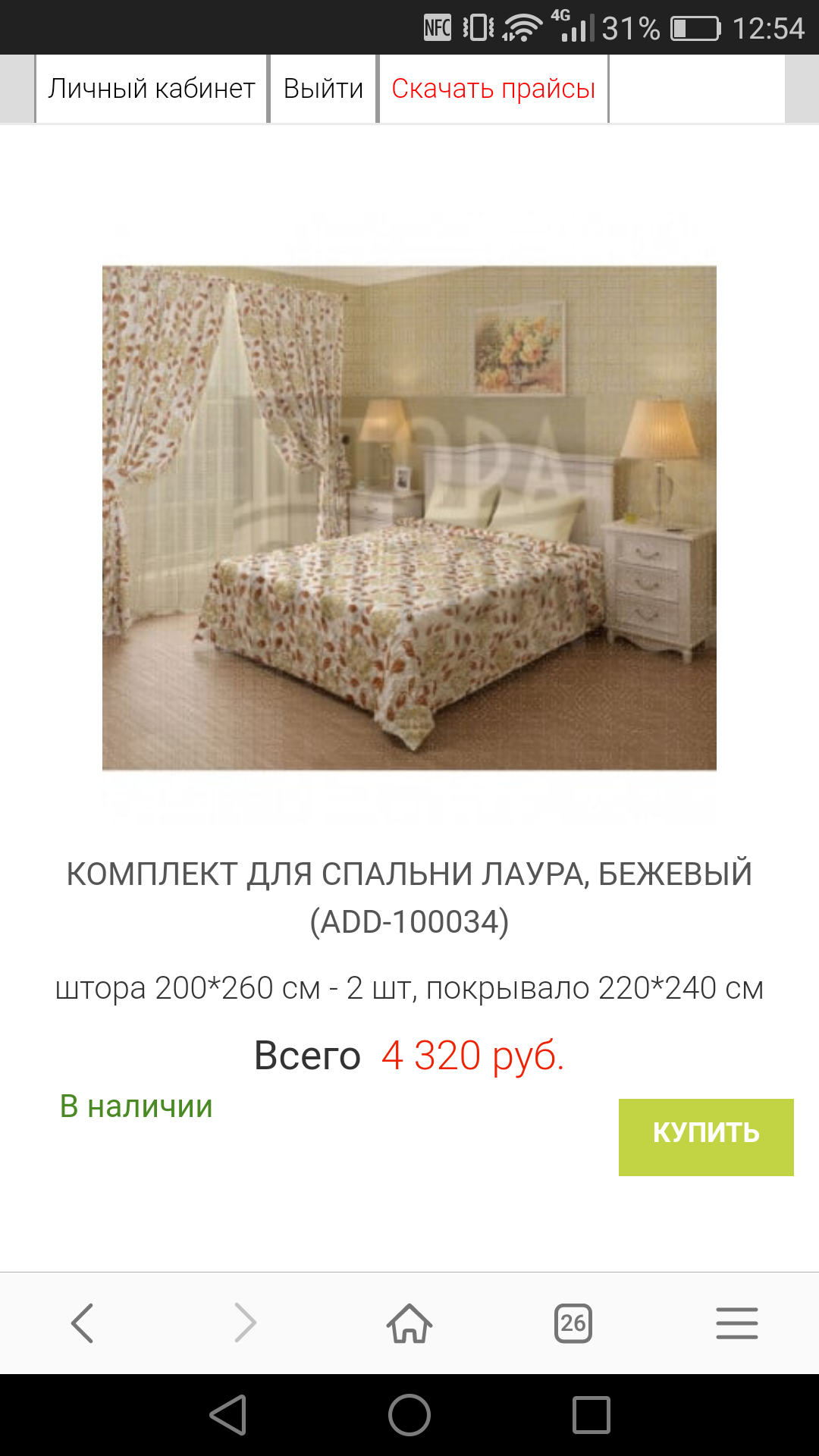Tap Выйти to log out
Screen dimensions: 819x1456
pyautogui.click(x=324, y=89)
